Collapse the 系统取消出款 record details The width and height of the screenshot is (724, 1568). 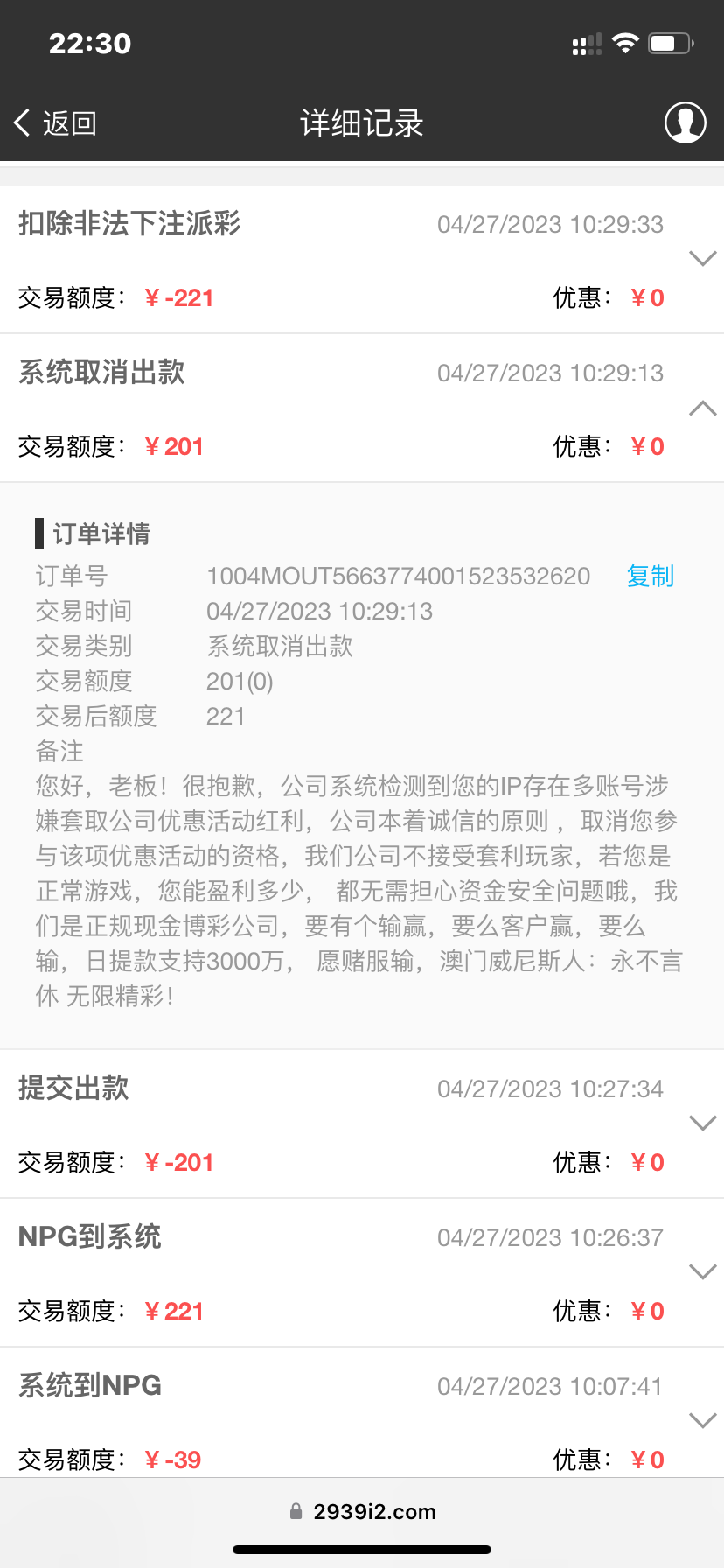pos(702,408)
